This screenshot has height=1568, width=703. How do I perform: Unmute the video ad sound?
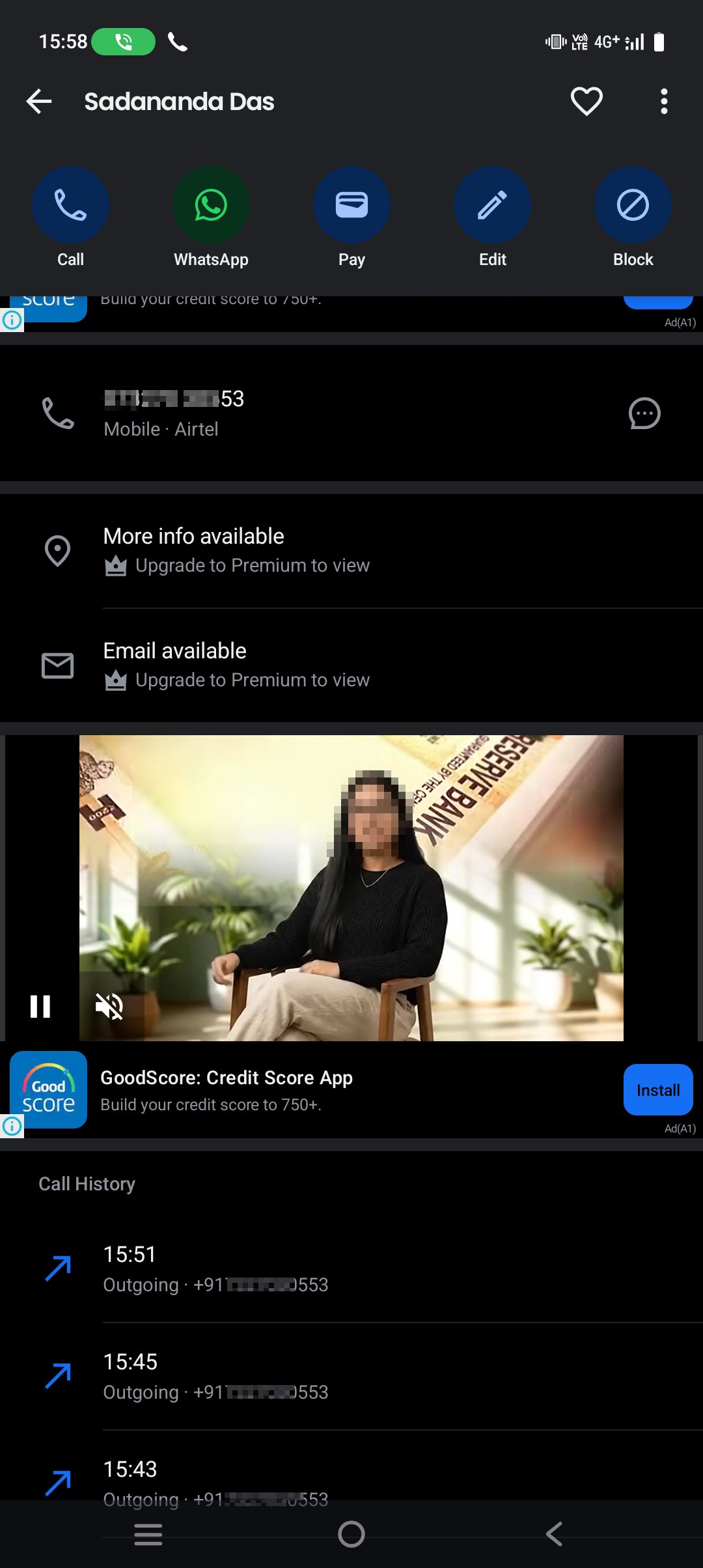point(109,1007)
